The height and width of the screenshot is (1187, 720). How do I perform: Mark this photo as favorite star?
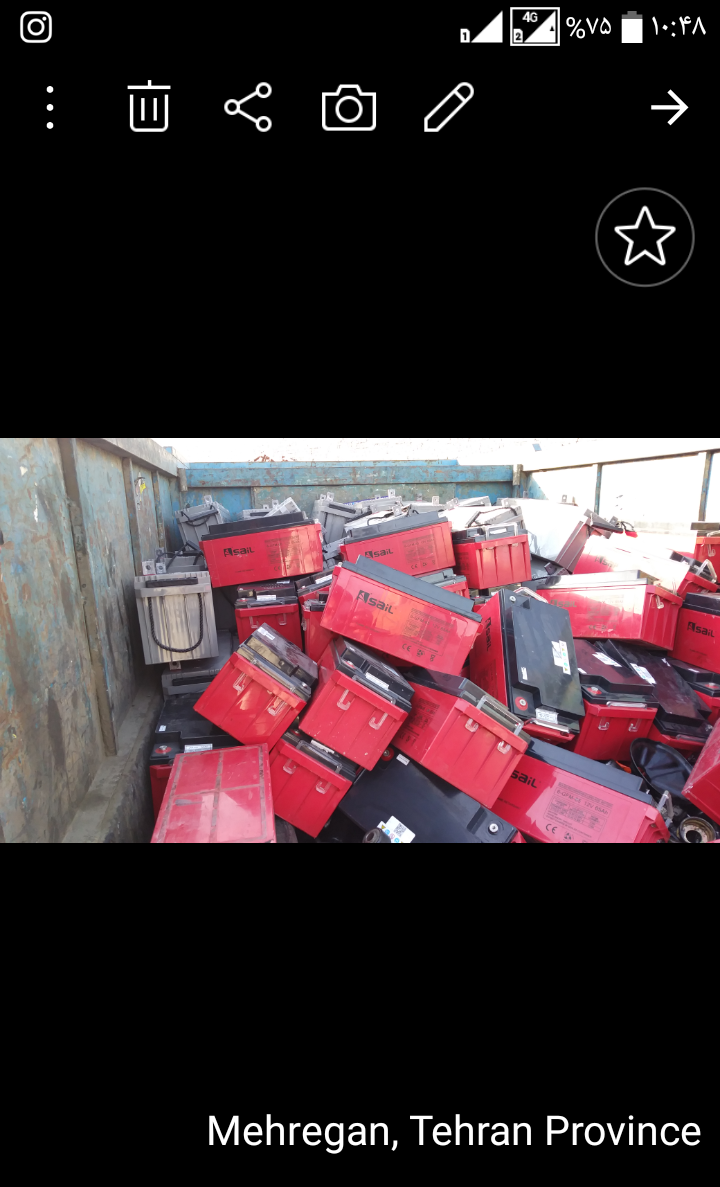(645, 237)
